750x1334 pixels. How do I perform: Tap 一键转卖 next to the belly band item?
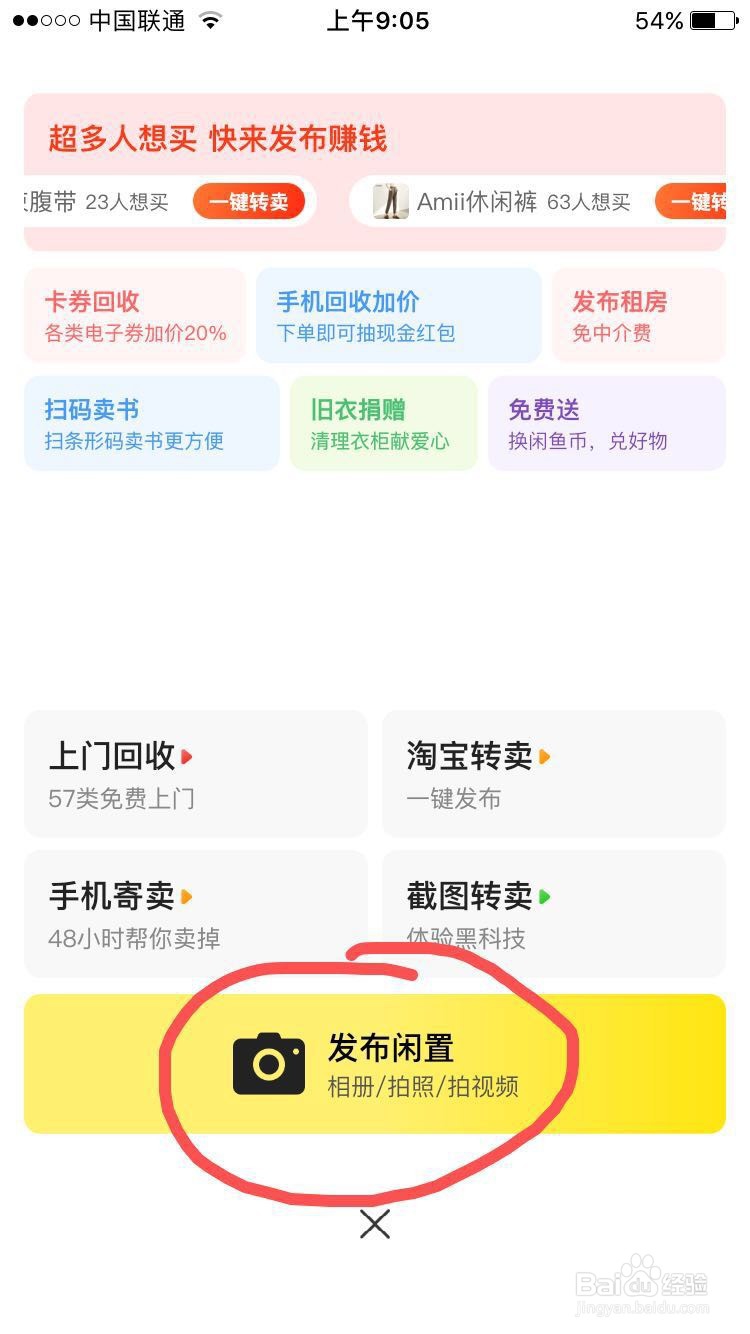[251, 201]
